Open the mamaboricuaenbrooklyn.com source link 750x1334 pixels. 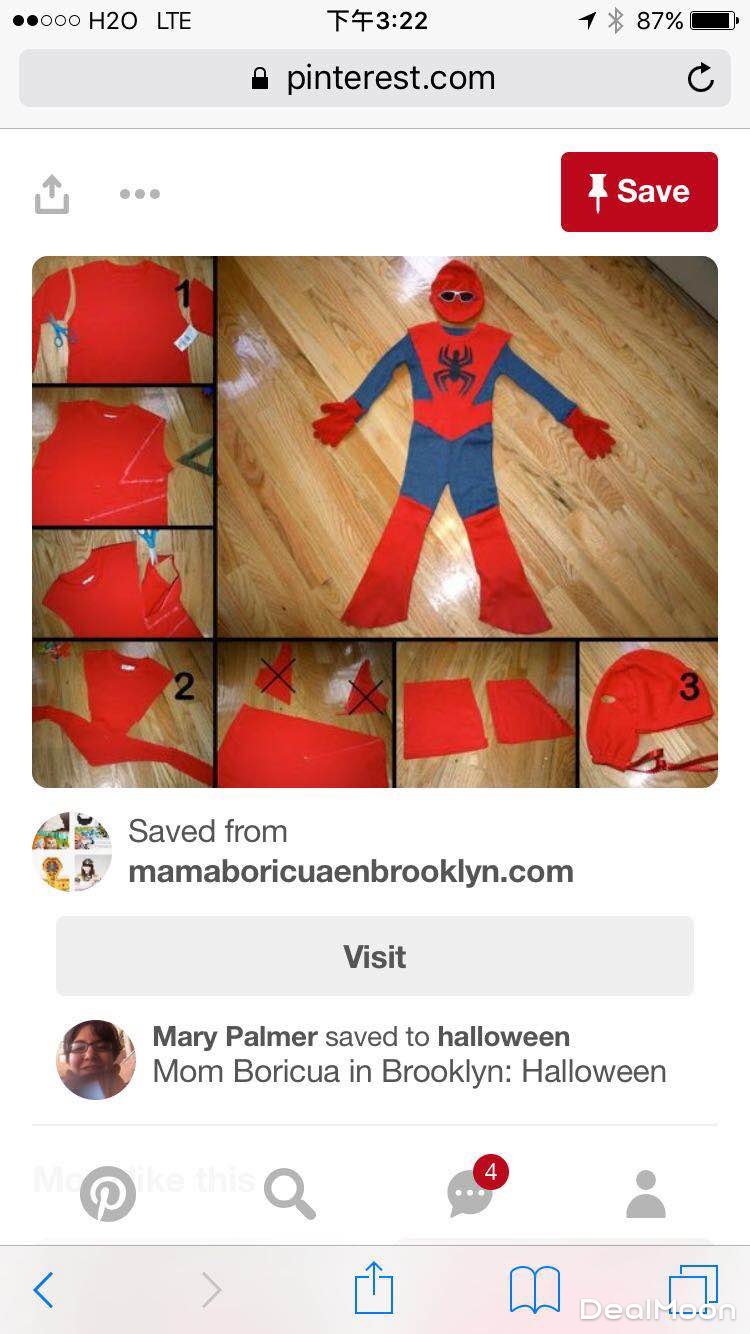pyautogui.click(x=350, y=871)
